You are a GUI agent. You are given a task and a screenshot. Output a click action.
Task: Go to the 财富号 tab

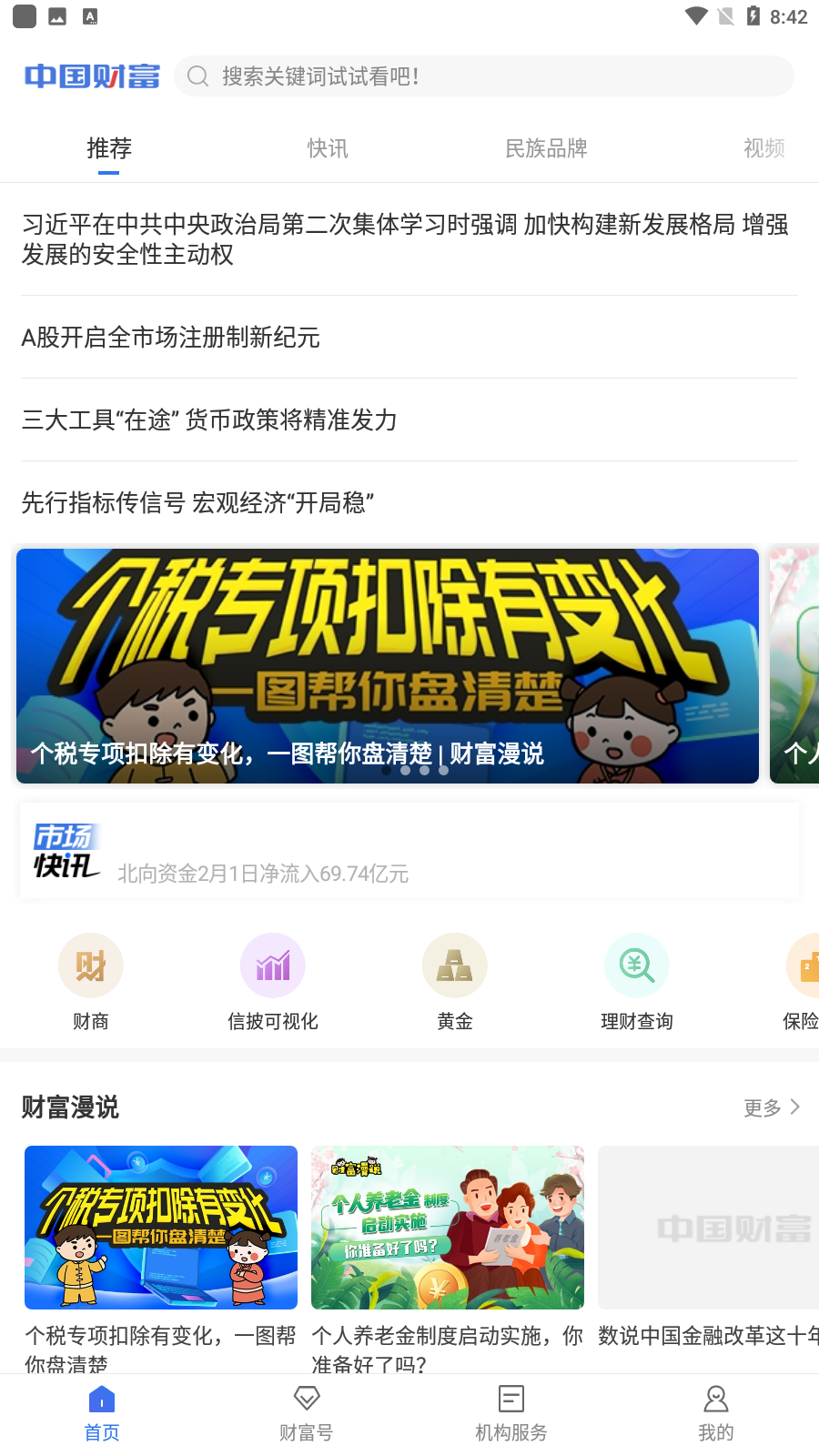[x=307, y=1415]
